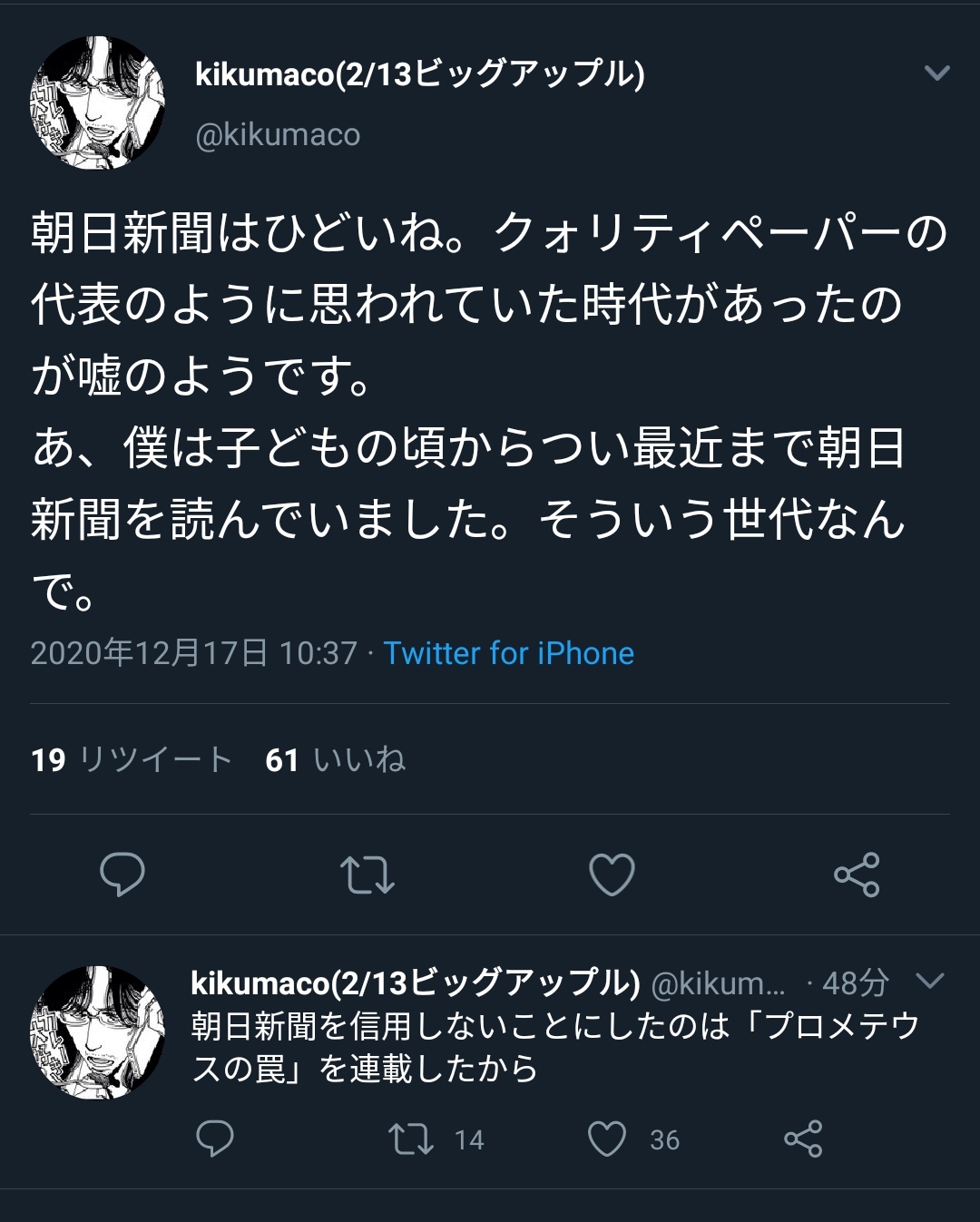The height and width of the screenshot is (1222, 980).
Task: Open the @kikumaco handle on main tweet
Action: coord(278,134)
